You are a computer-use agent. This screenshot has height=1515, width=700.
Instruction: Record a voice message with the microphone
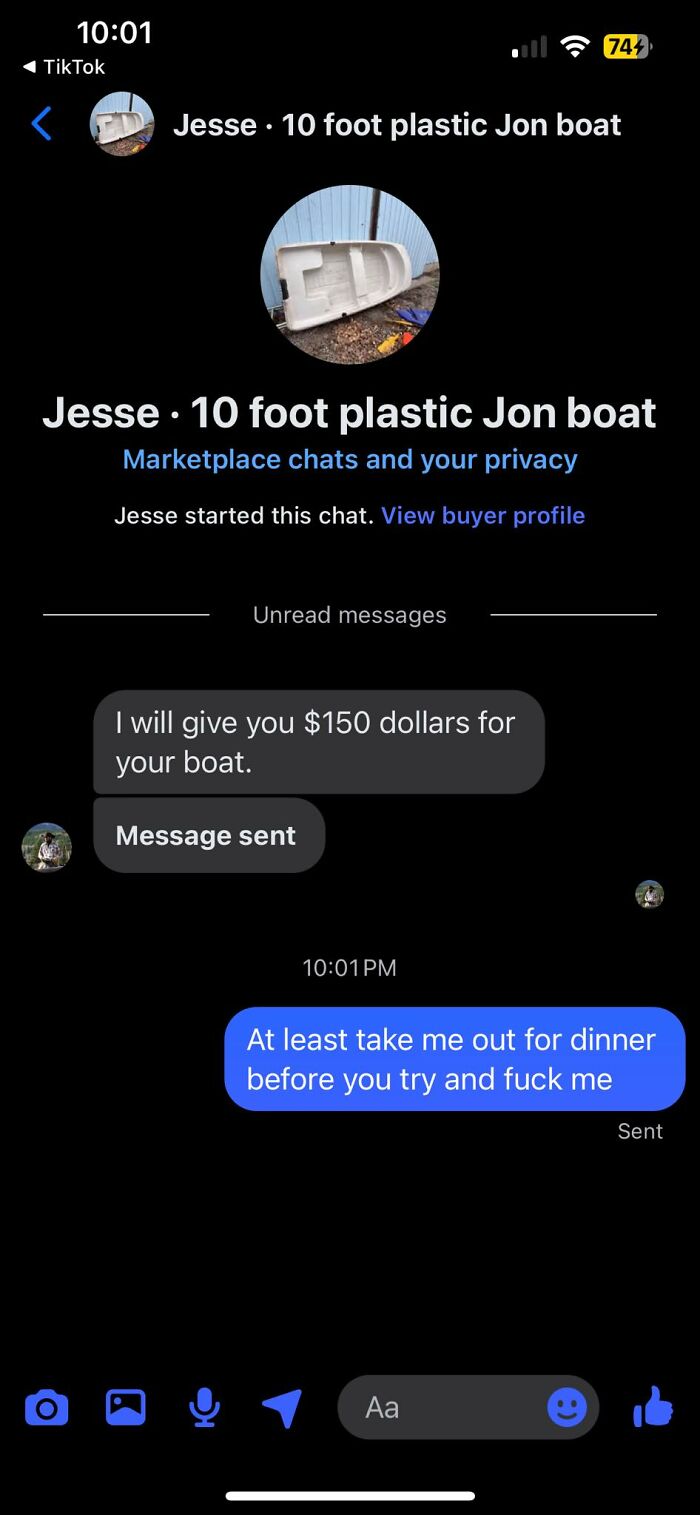point(204,1408)
